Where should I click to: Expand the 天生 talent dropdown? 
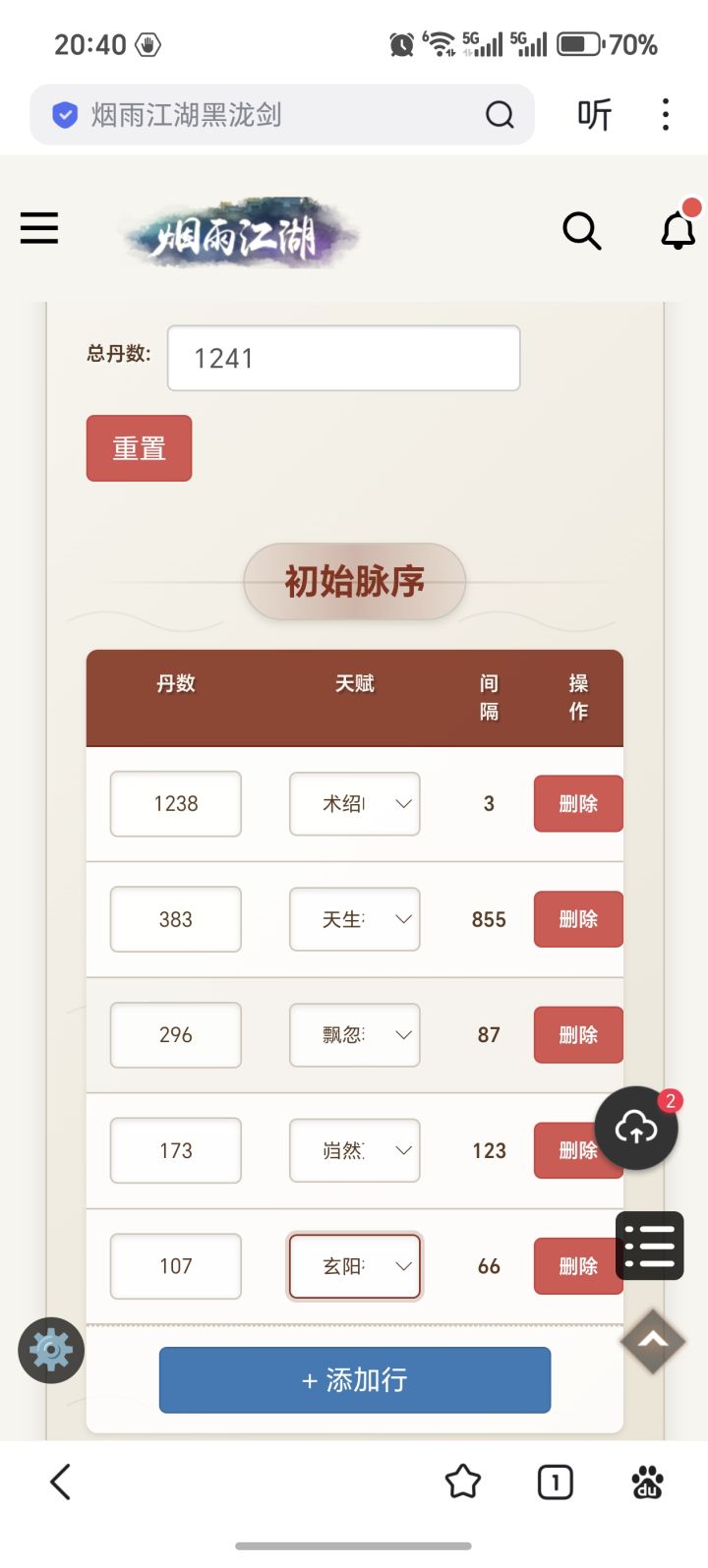tap(354, 918)
